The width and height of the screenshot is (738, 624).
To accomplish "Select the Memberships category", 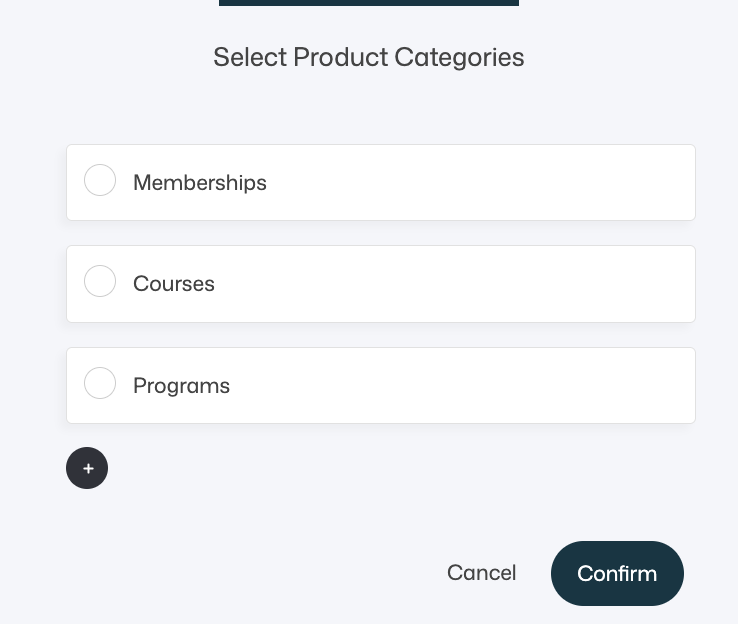I will coord(100,181).
